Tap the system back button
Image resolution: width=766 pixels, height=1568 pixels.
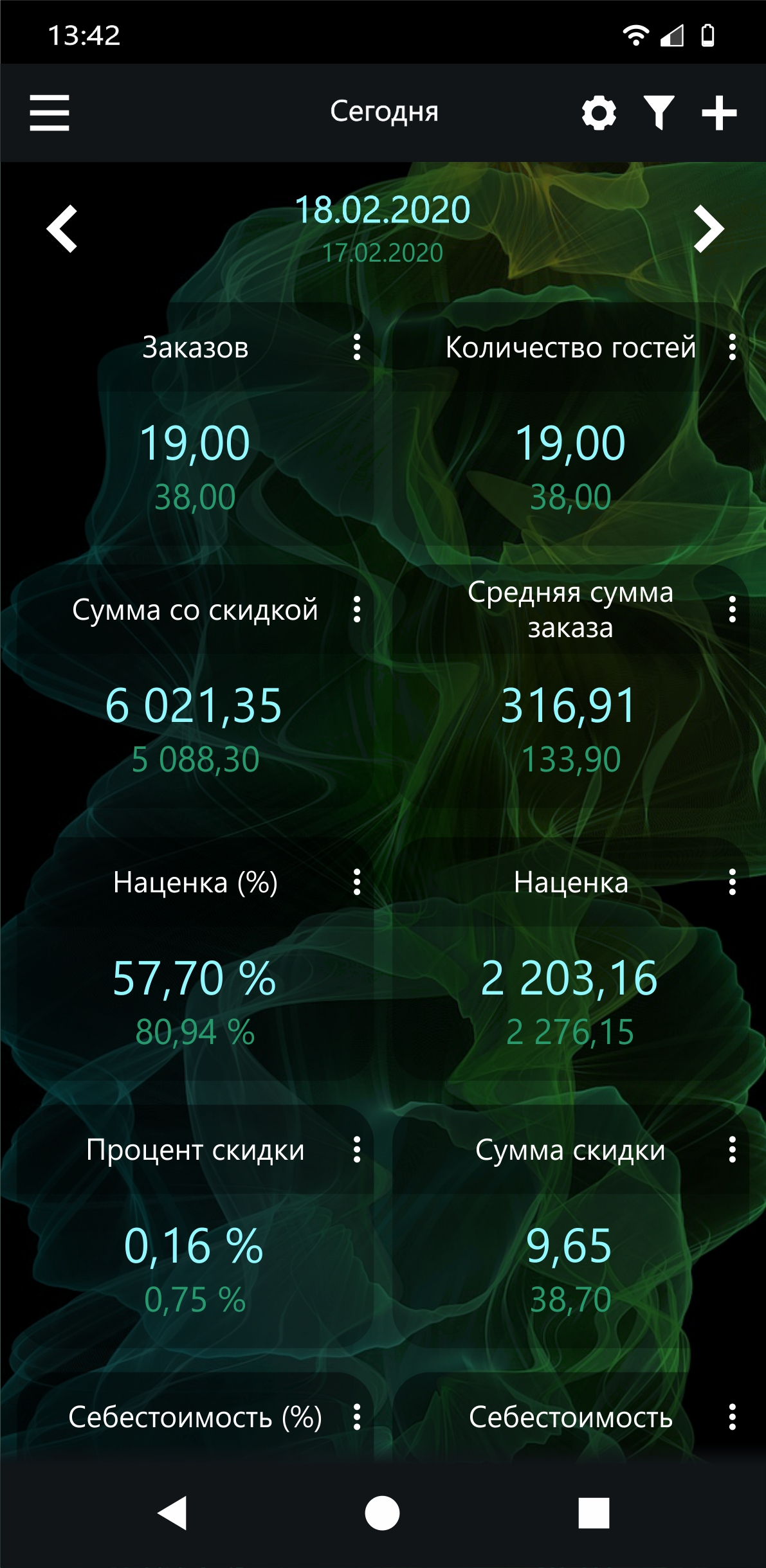(172, 1513)
